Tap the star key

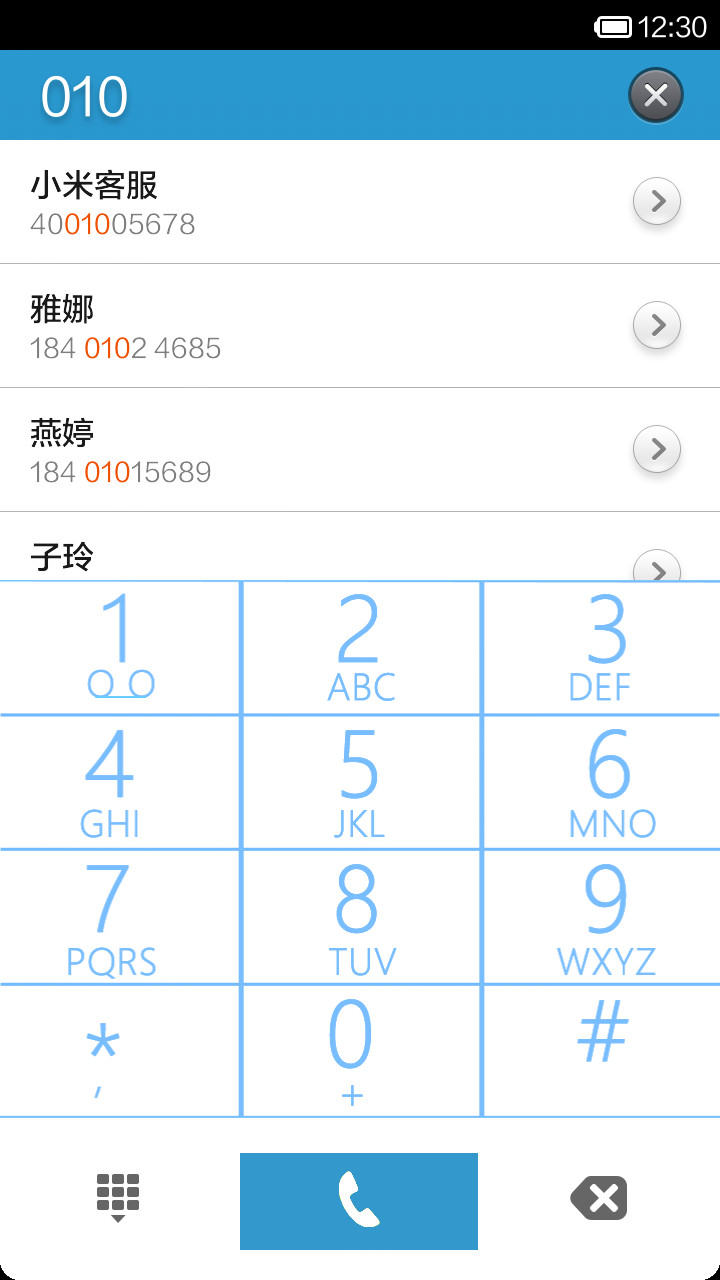coord(120,1050)
